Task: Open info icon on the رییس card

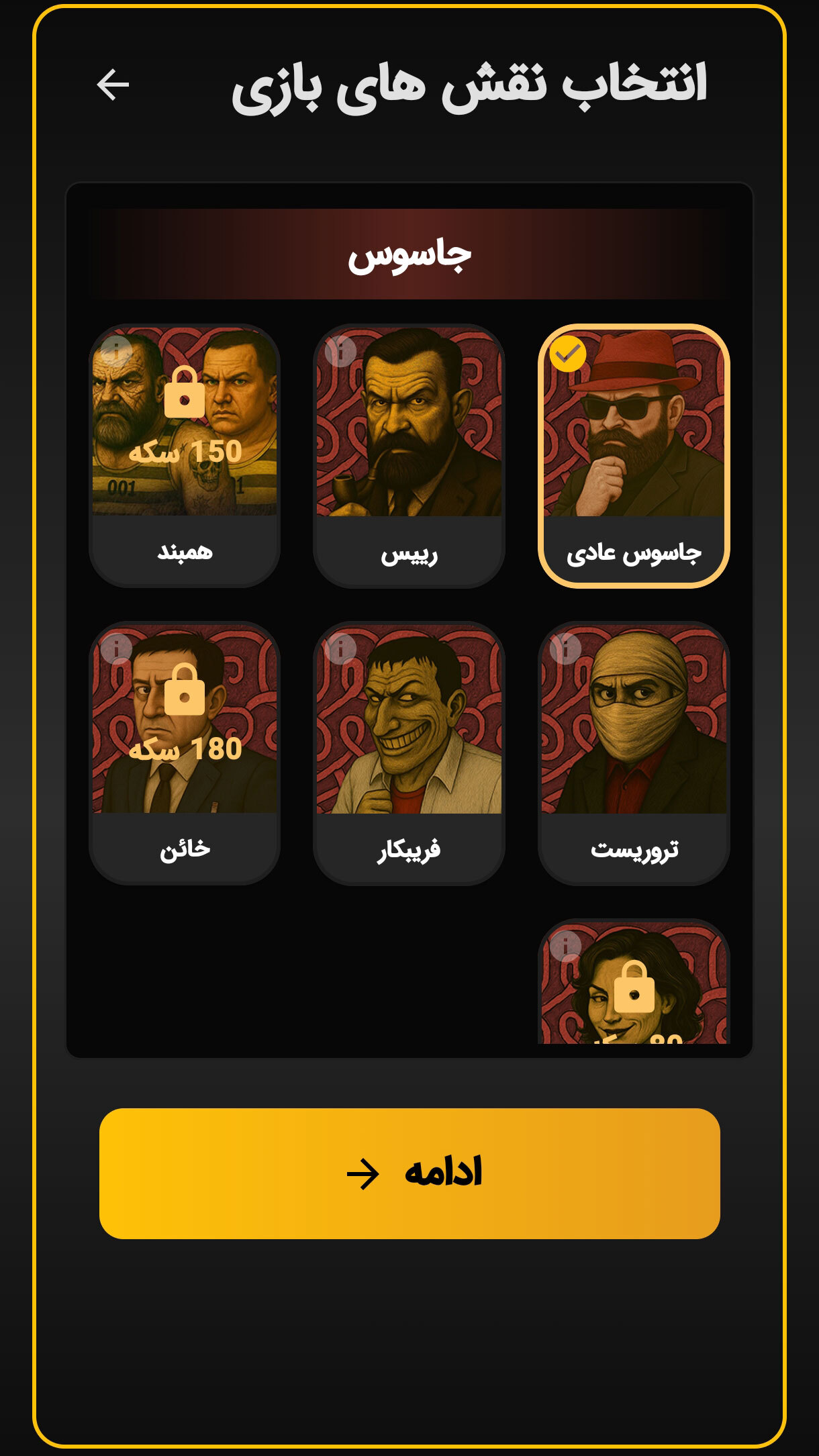Action: (x=340, y=351)
